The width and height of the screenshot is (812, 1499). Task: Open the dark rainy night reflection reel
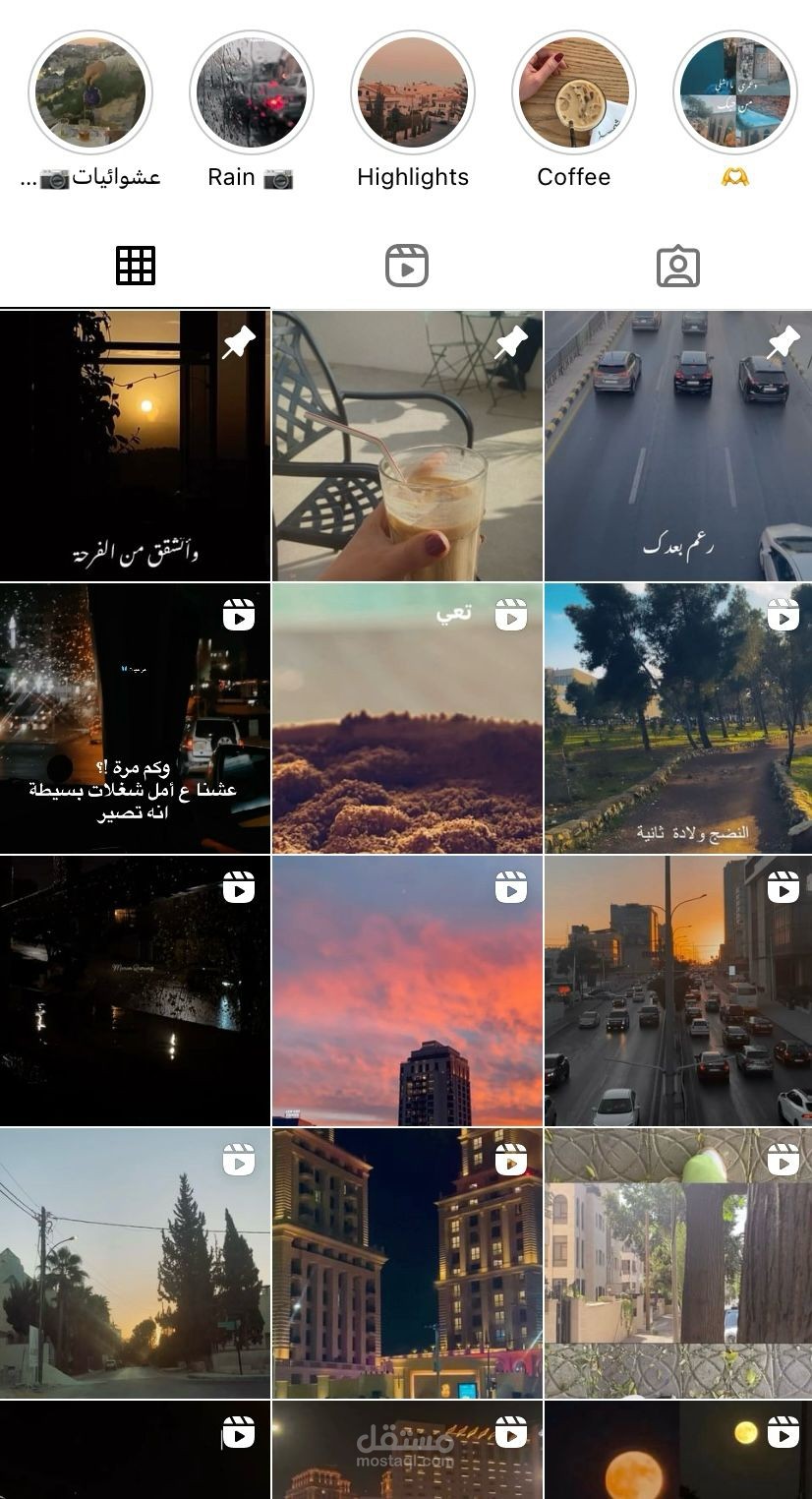point(135,991)
